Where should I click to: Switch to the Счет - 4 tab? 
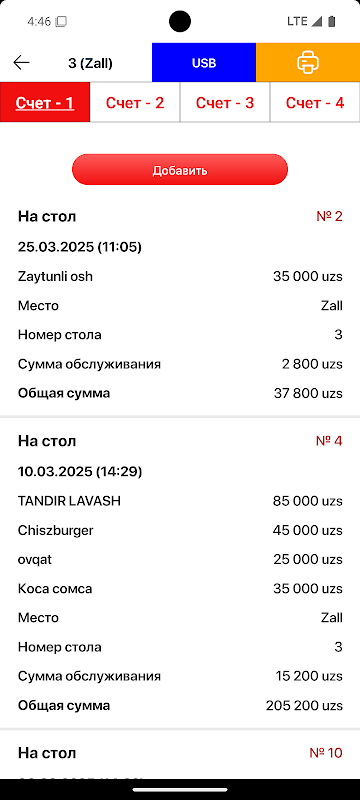(315, 103)
